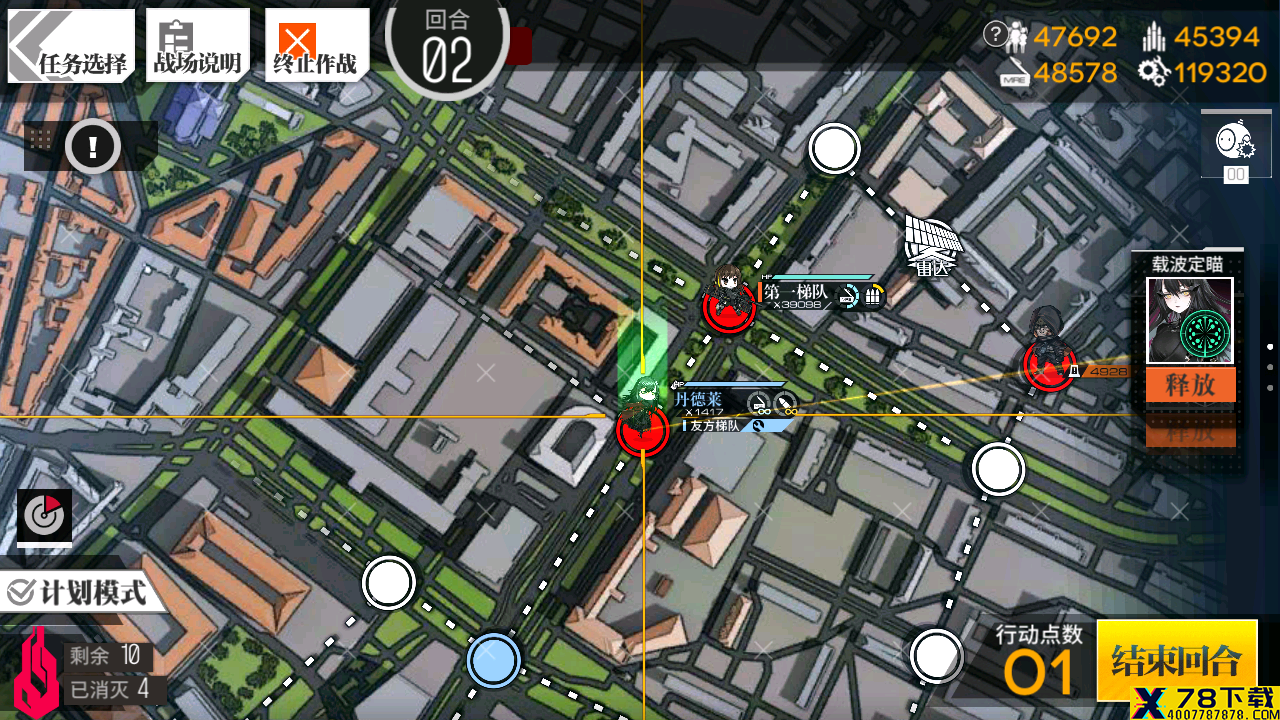1280x720 pixels.
Task: Go back to 任务选择 mission select
Action: pos(72,46)
